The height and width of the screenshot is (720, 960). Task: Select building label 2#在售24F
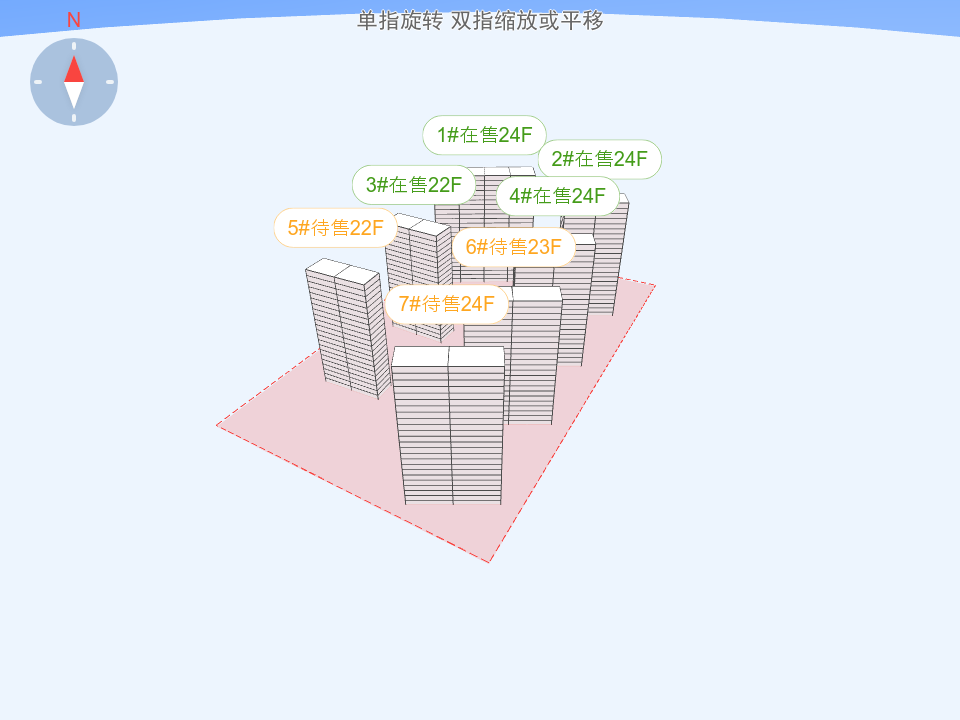click(x=599, y=159)
